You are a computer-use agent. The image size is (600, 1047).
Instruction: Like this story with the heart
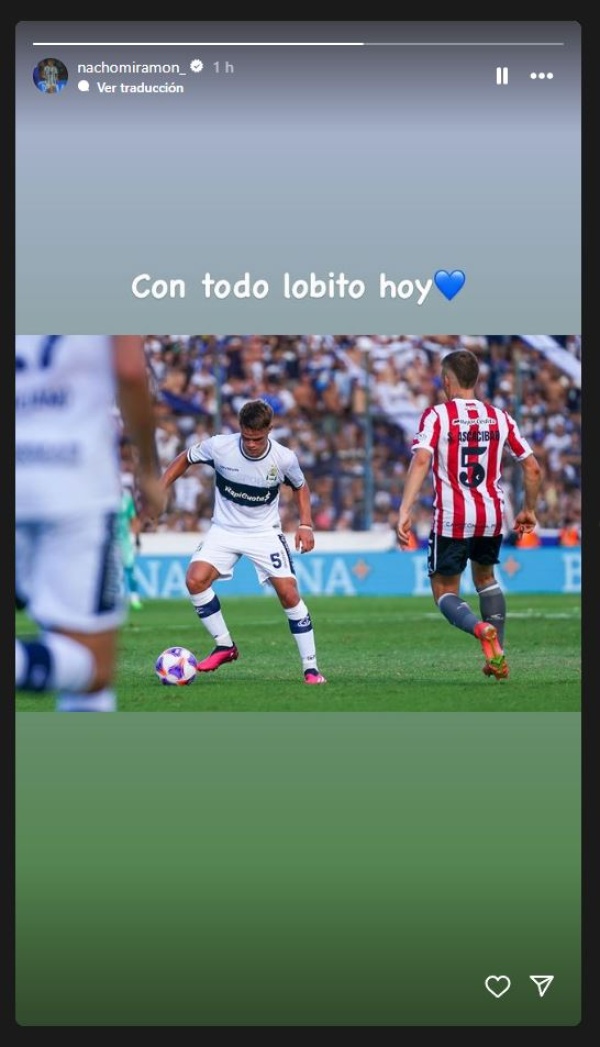point(497,986)
